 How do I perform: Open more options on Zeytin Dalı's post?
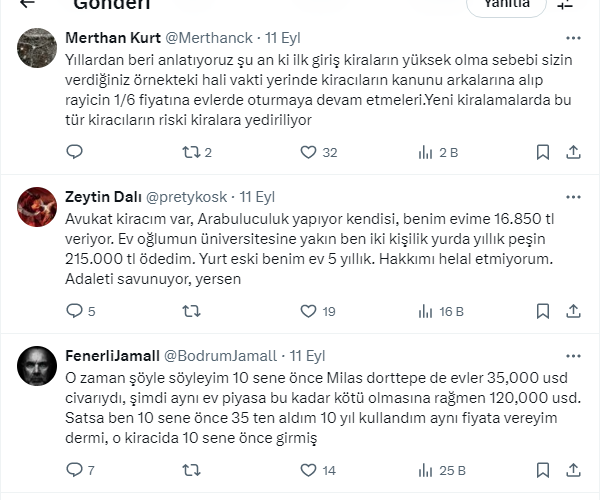(573, 197)
